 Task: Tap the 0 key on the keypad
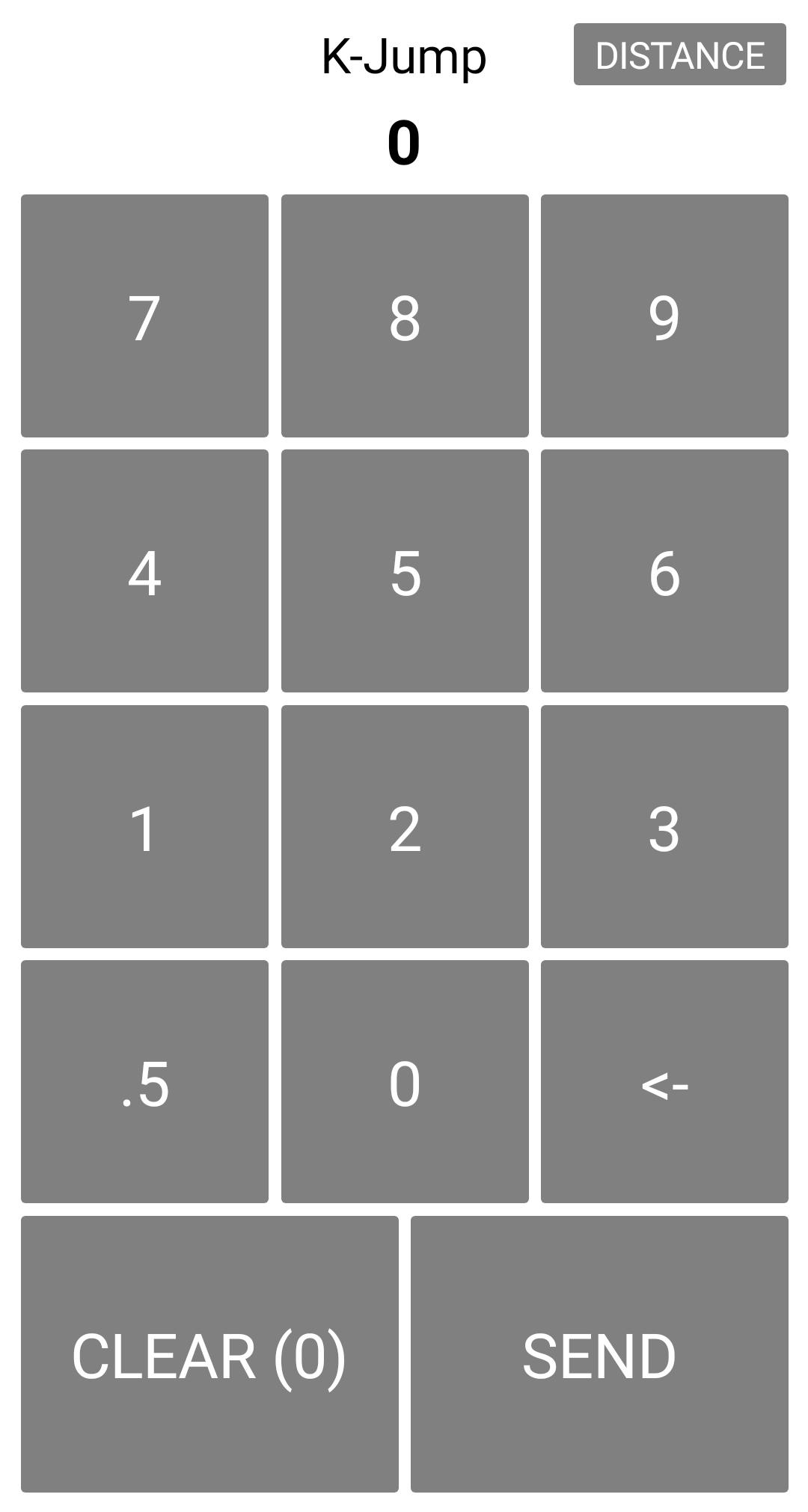point(405,1082)
